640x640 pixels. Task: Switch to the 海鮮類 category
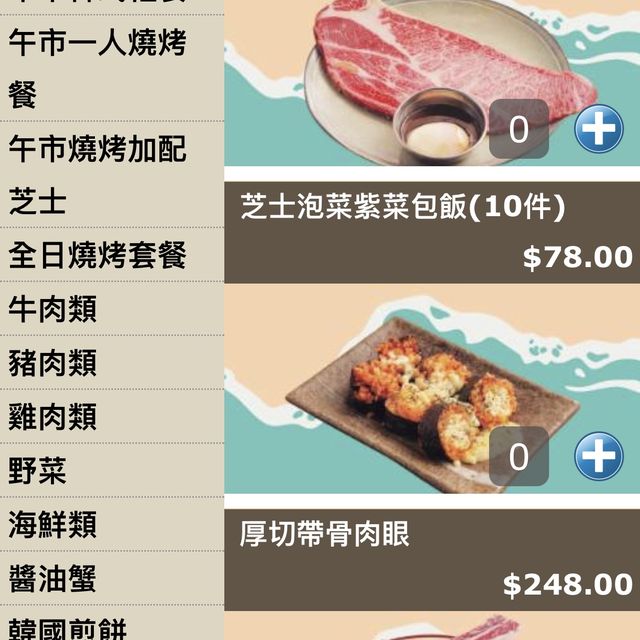pos(112,524)
